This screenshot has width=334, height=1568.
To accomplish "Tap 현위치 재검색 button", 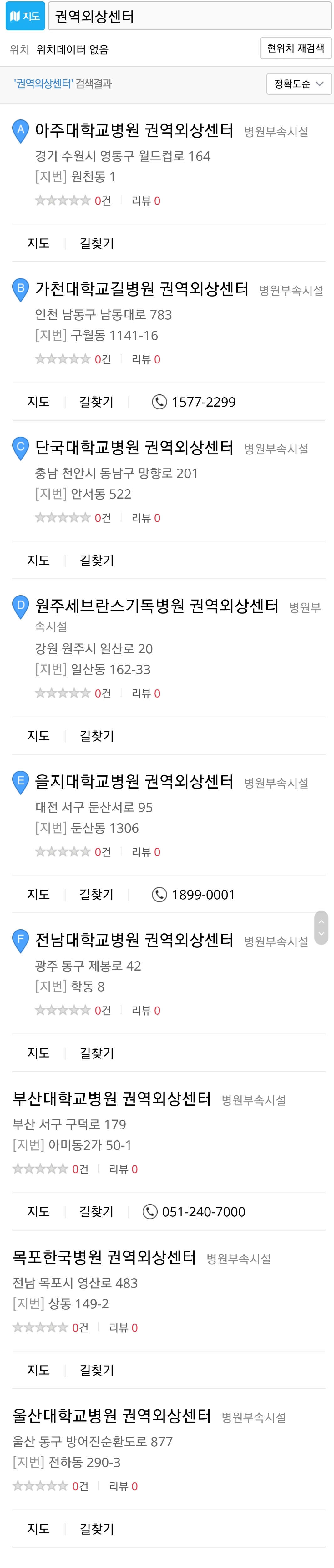I will point(295,48).
